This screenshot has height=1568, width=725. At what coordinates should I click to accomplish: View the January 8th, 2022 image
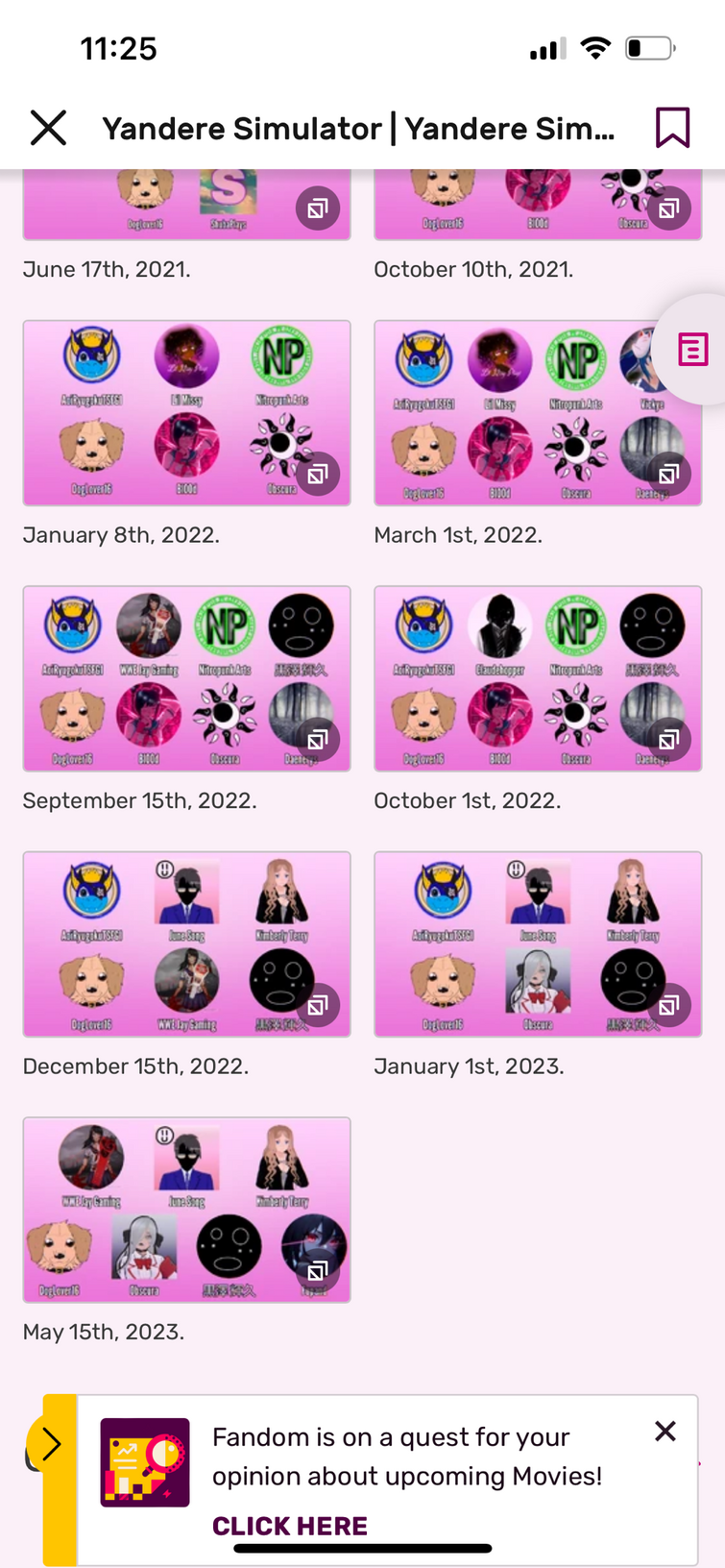186,413
